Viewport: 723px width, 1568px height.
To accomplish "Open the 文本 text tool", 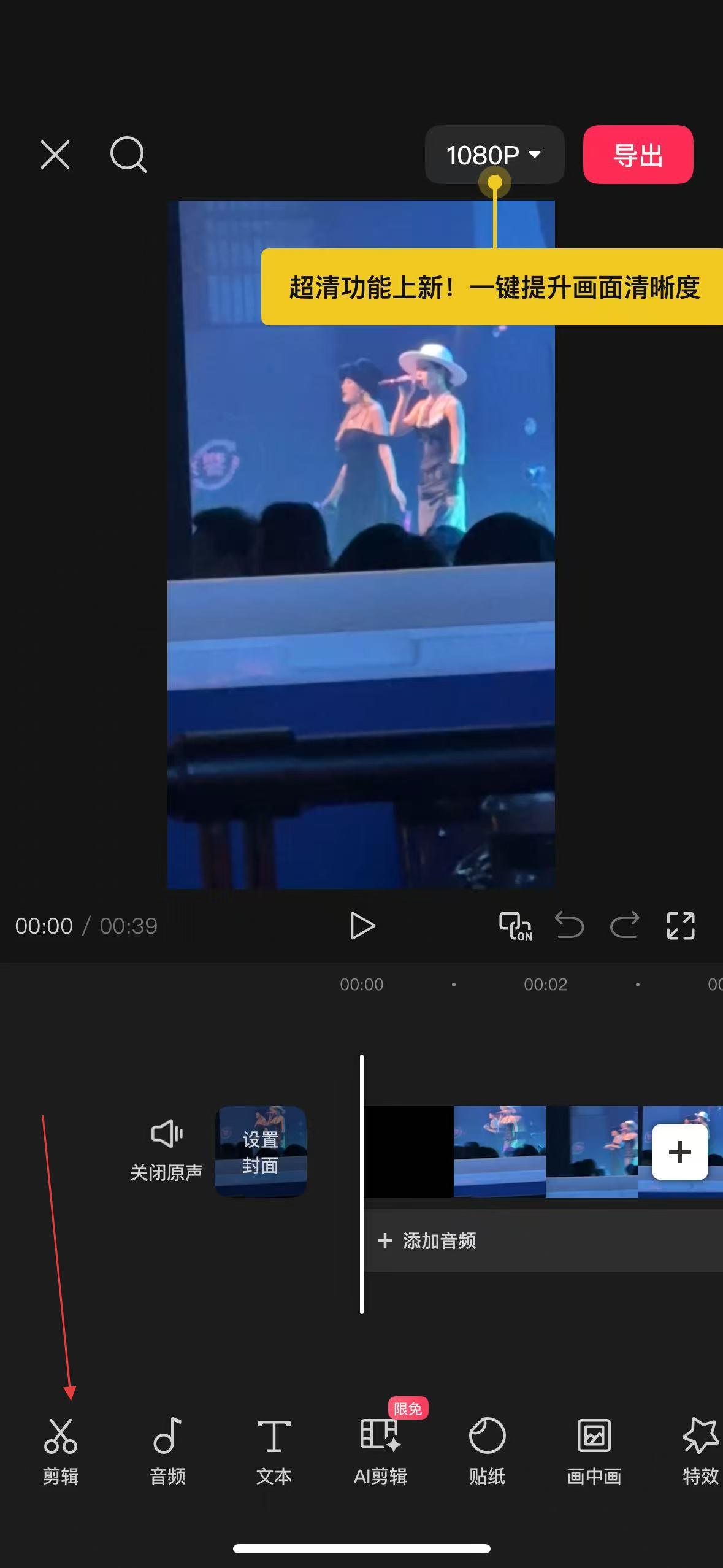I will click(x=274, y=1450).
